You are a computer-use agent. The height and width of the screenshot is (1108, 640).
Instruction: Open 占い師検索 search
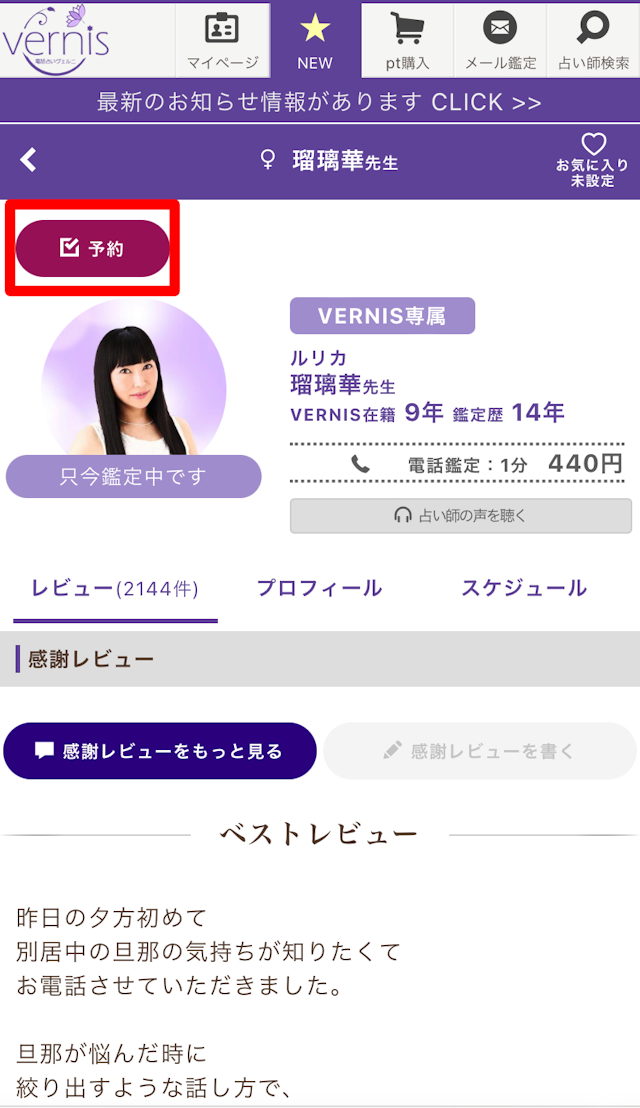click(593, 41)
